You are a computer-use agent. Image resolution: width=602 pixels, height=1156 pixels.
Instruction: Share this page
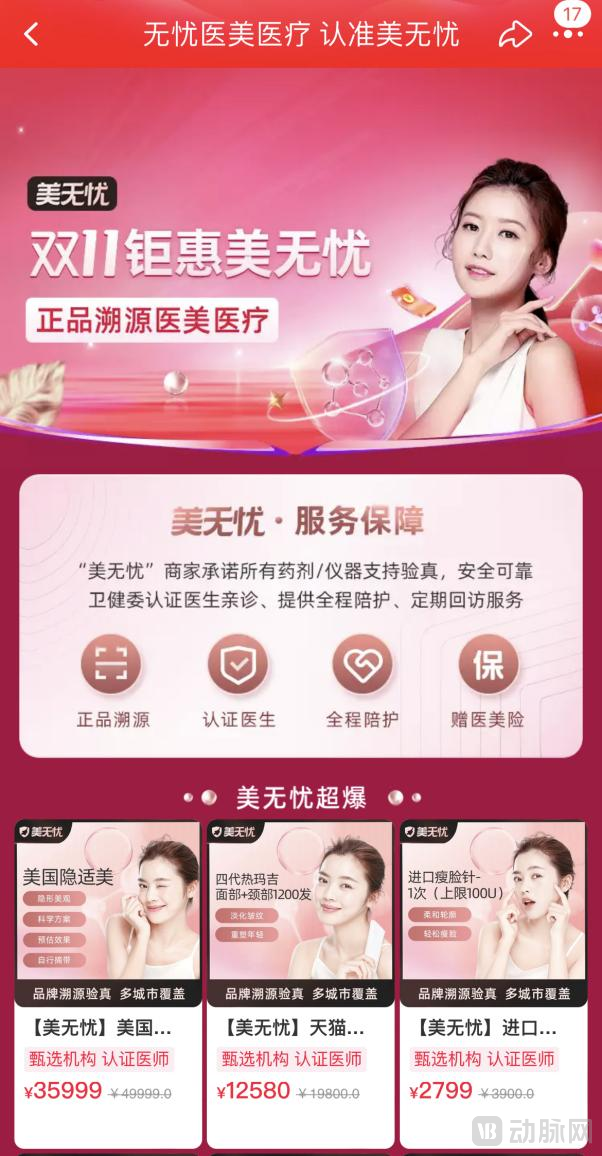coord(515,34)
